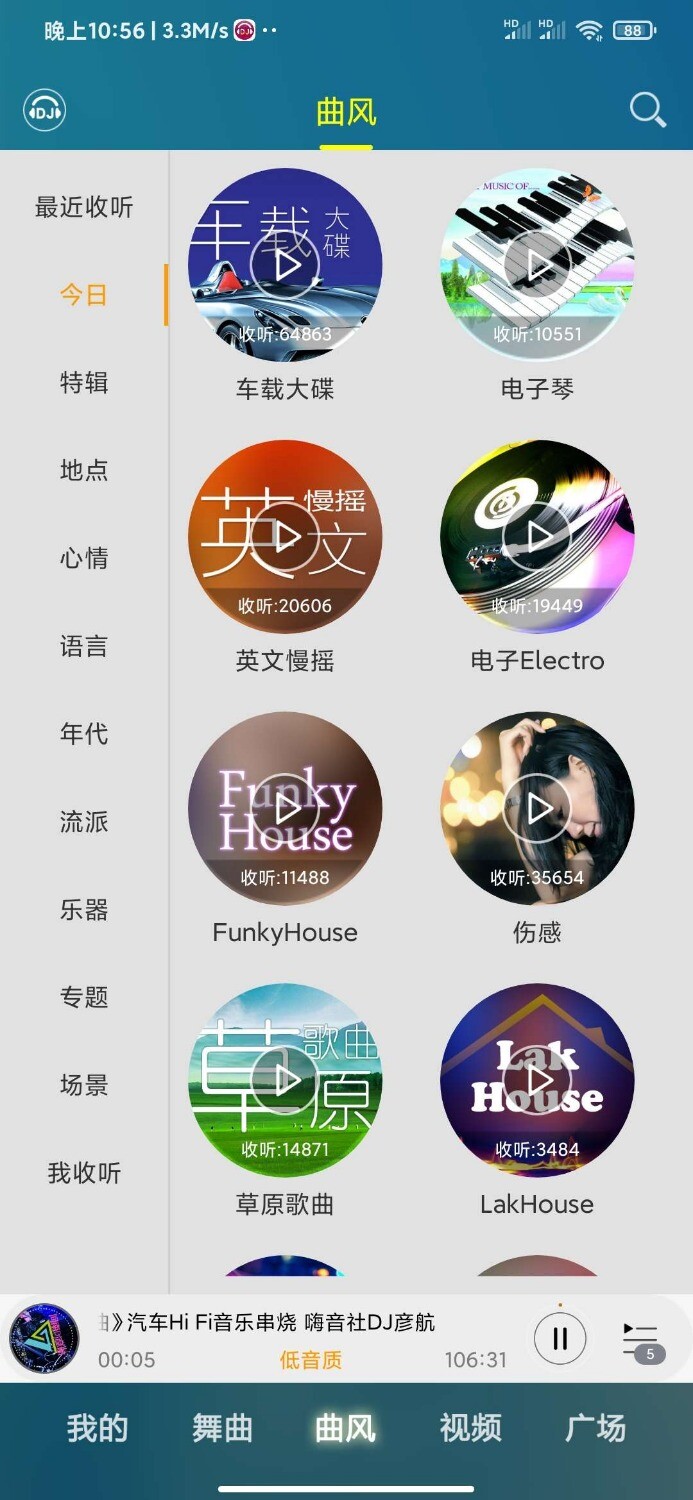The width and height of the screenshot is (693, 1500).
Task: Open the search magnifier icon
Action: point(647,110)
